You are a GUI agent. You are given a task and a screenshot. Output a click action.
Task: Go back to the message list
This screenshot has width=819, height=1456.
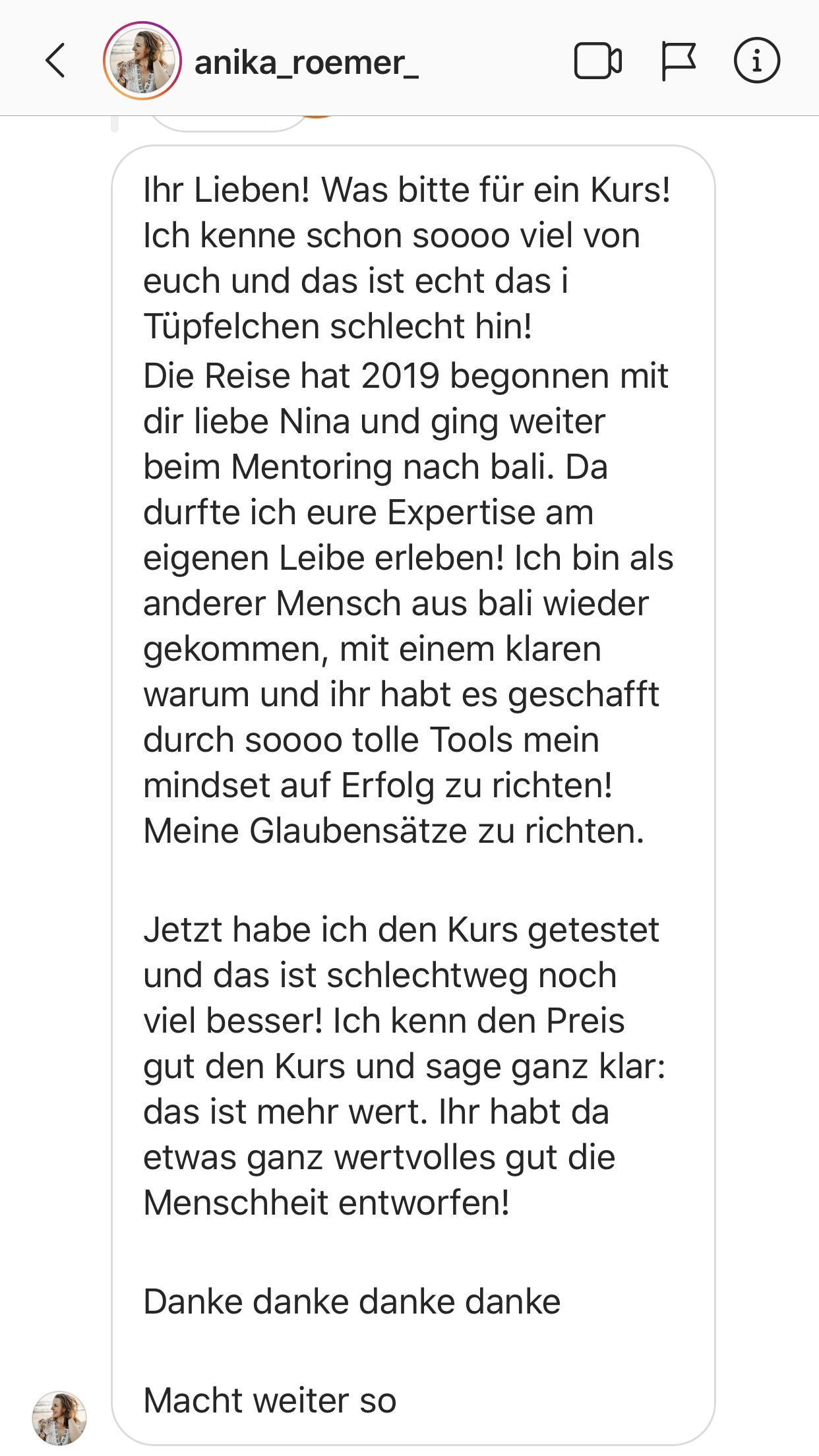pos(55,61)
